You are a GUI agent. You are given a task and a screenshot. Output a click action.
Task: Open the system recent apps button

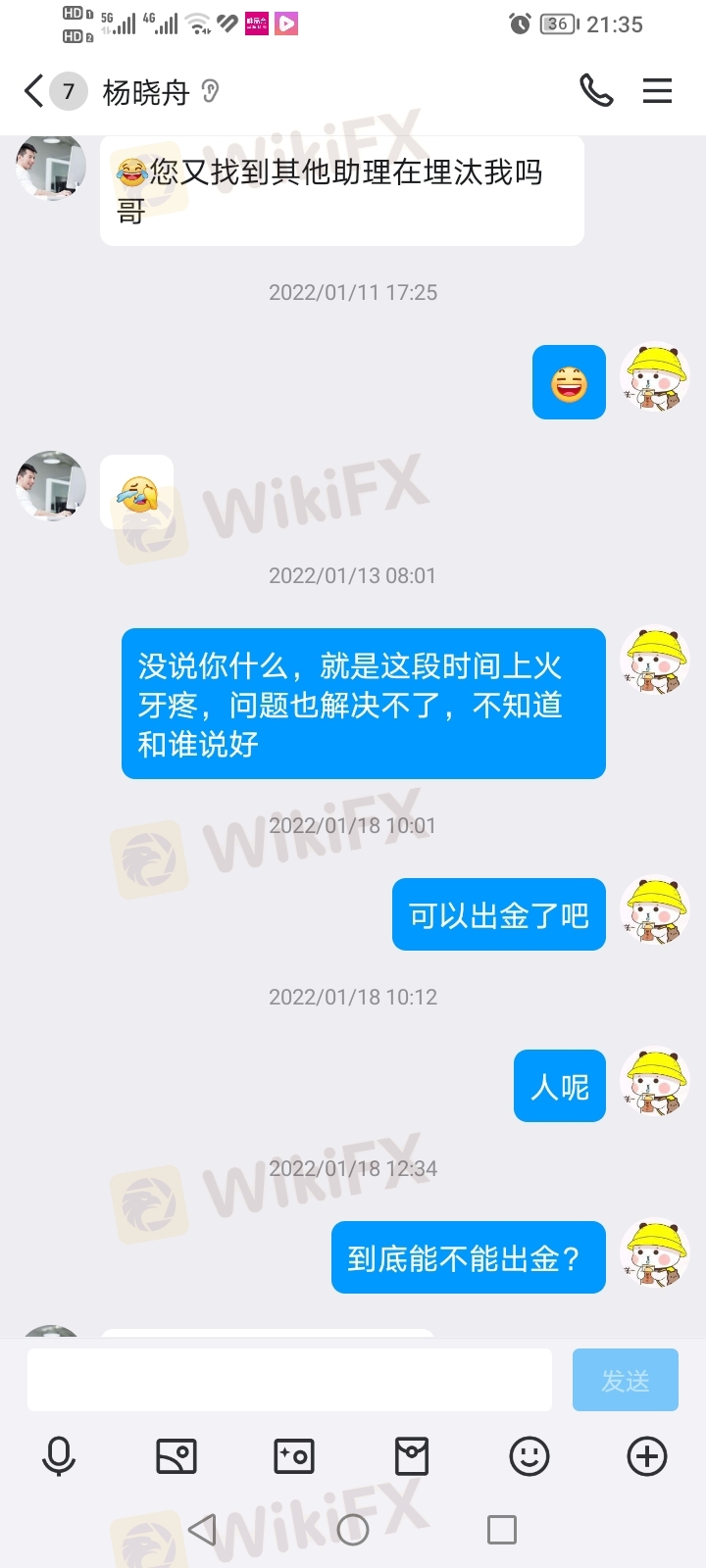tap(502, 1529)
